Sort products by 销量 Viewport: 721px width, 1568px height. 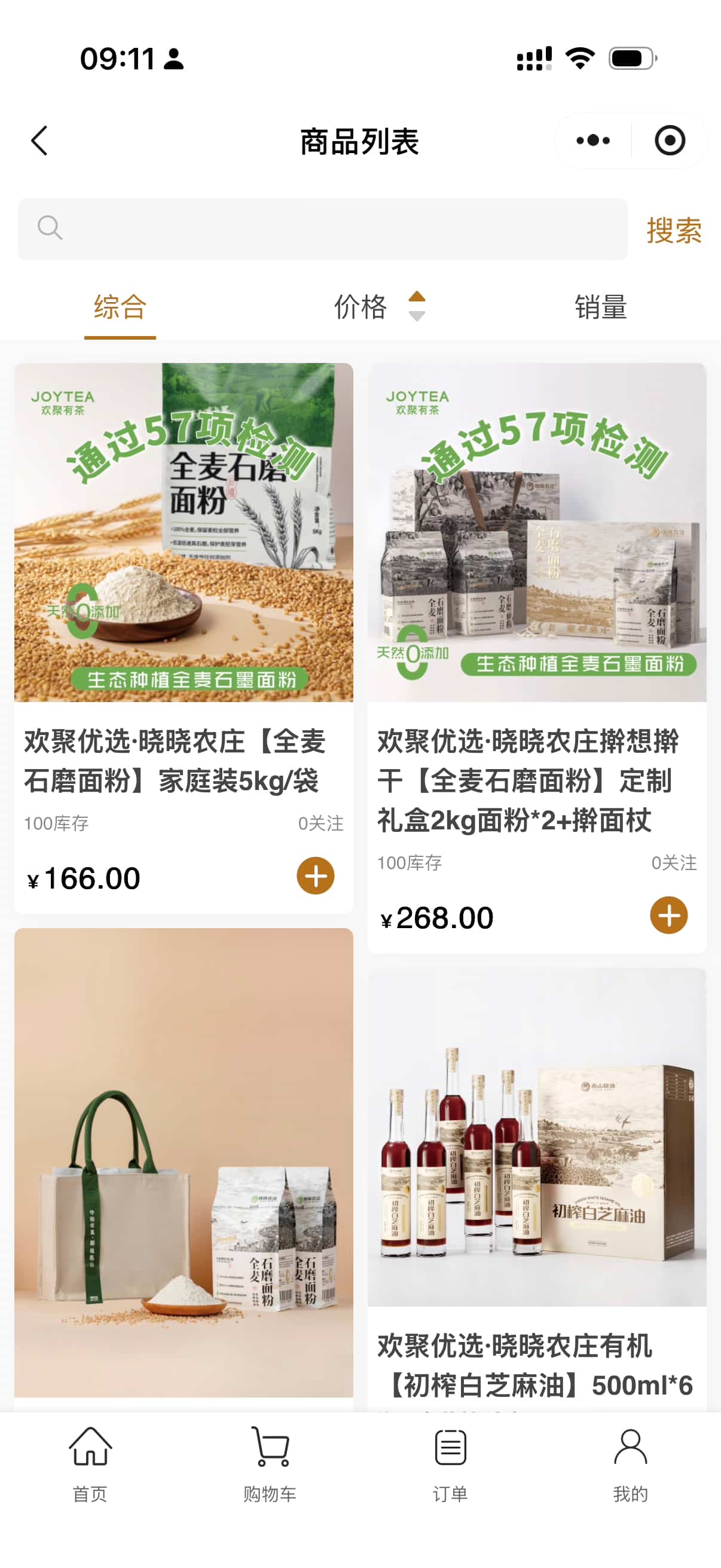[x=600, y=307]
